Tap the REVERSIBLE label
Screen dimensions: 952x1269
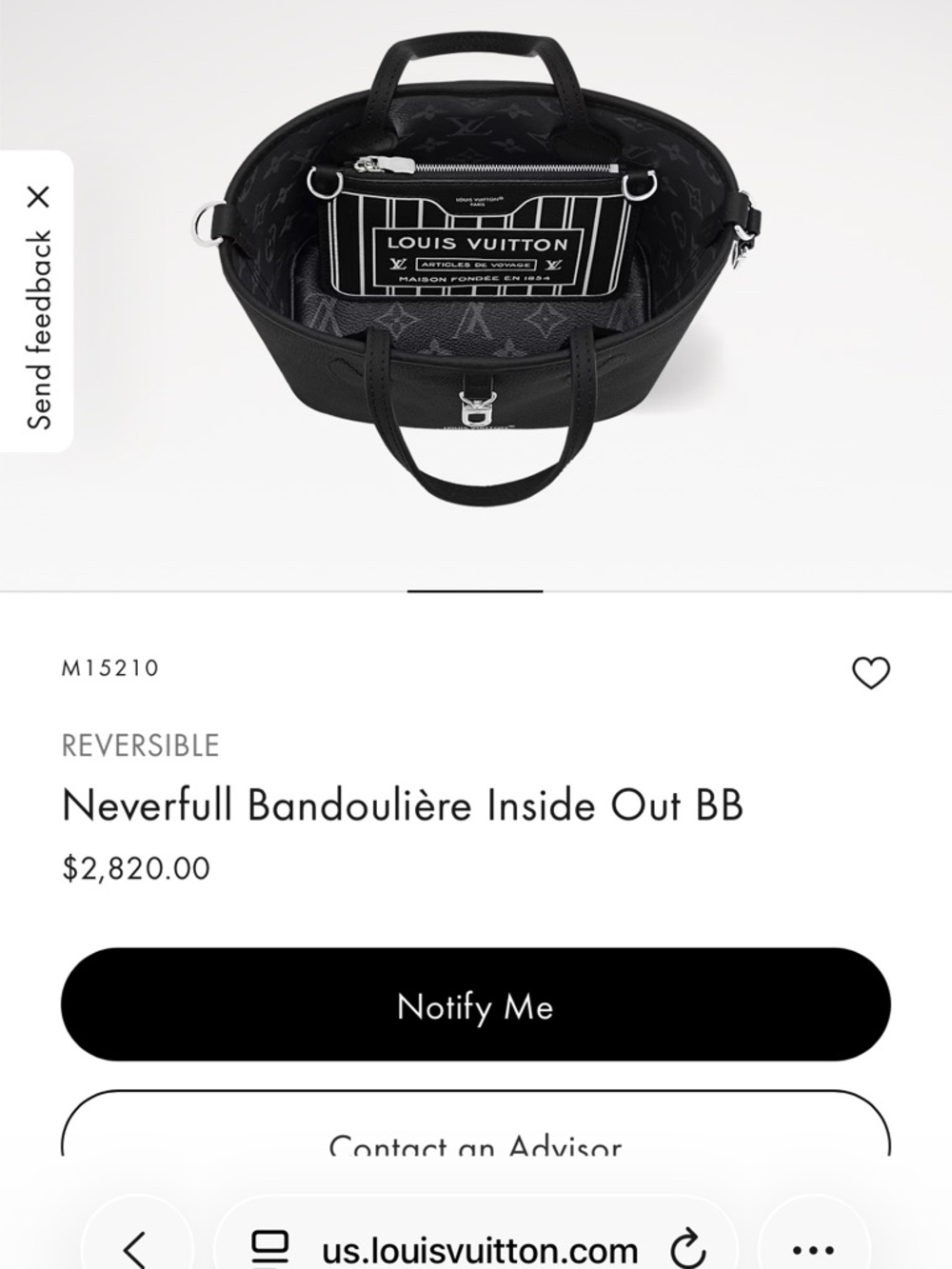[x=139, y=746]
